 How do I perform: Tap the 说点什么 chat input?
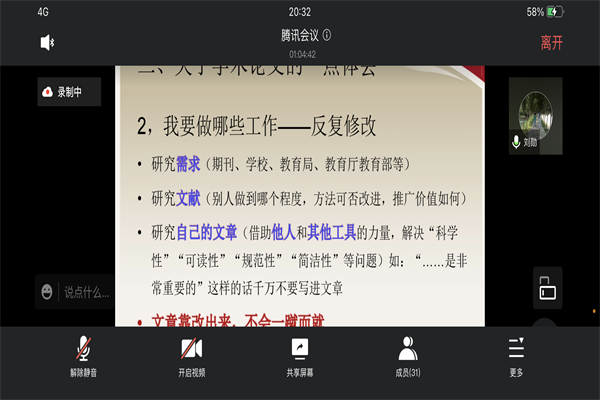87,292
